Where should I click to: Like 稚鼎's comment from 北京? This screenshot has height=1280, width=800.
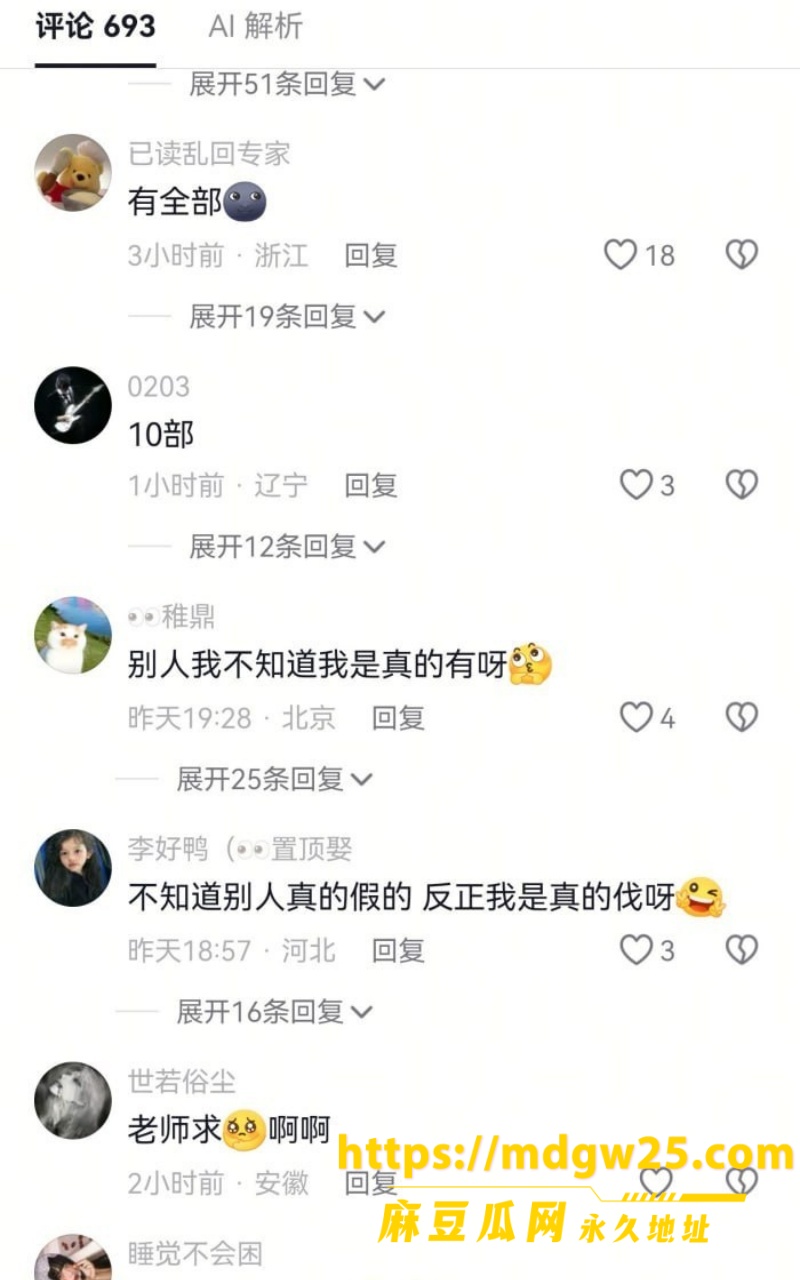[647, 717]
